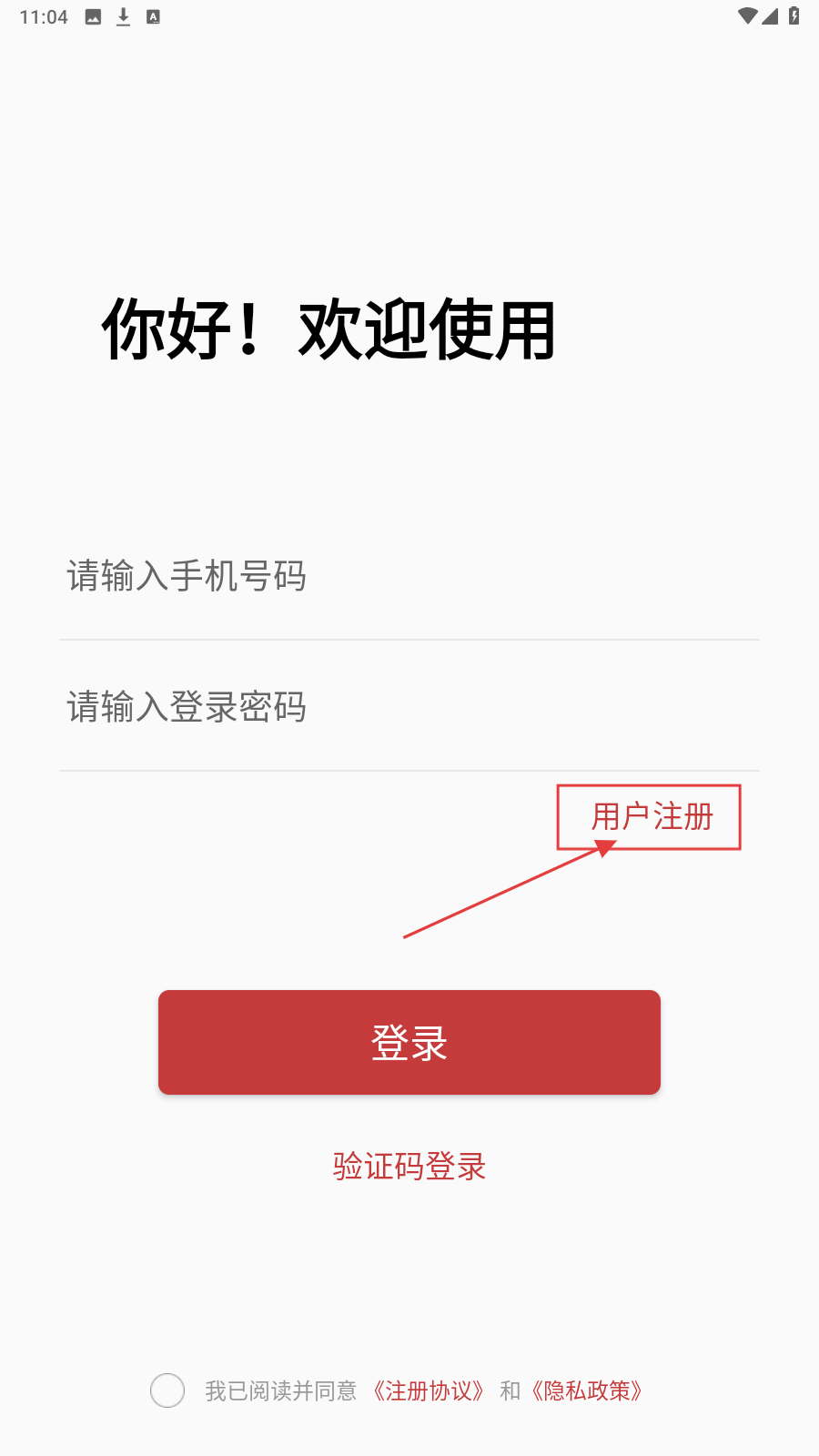The image size is (819, 1456).
Task: Switch to 验证码登录 verification code login
Action: click(409, 1166)
